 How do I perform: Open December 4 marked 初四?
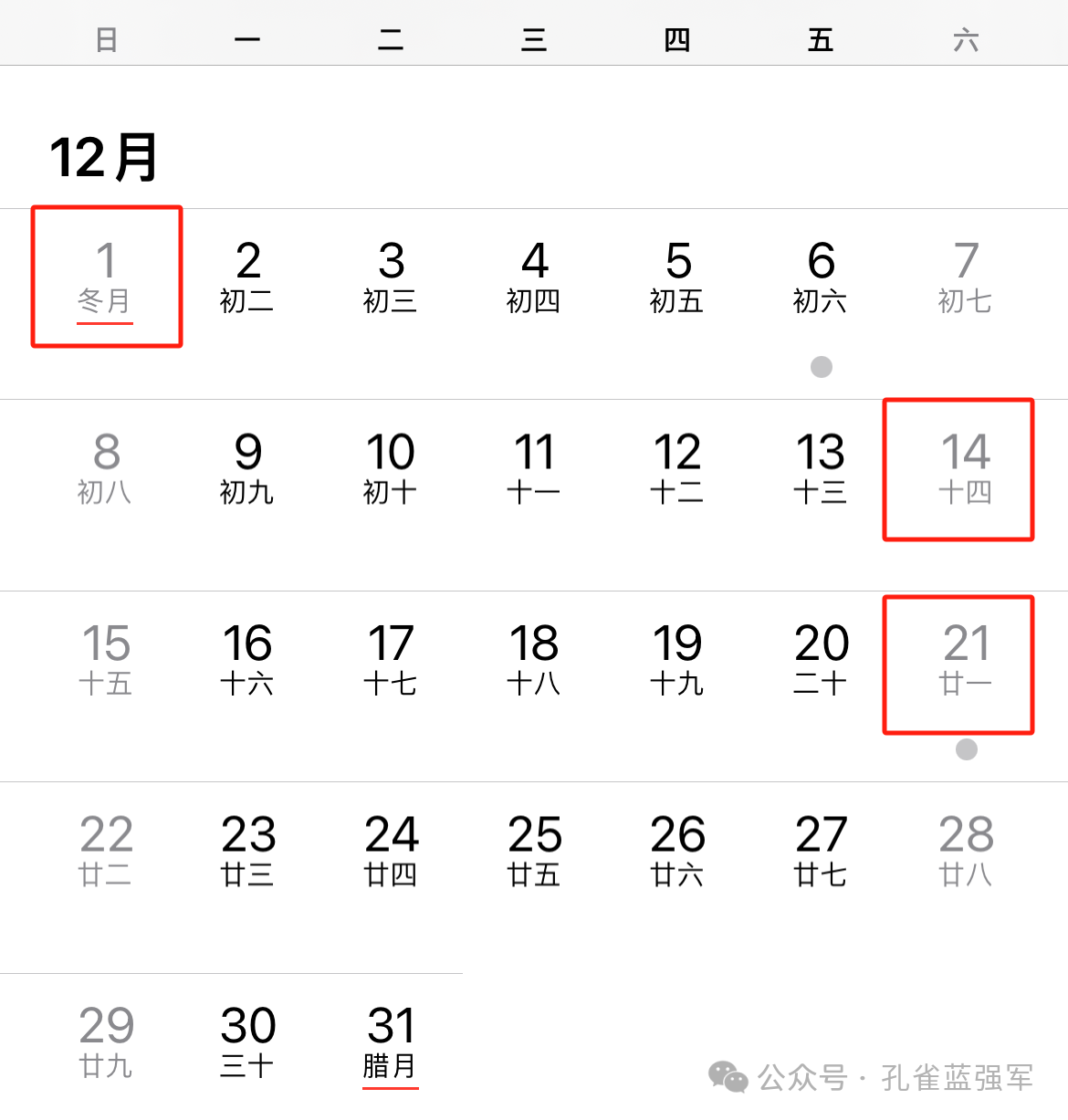pyautogui.click(x=534, y=277)
